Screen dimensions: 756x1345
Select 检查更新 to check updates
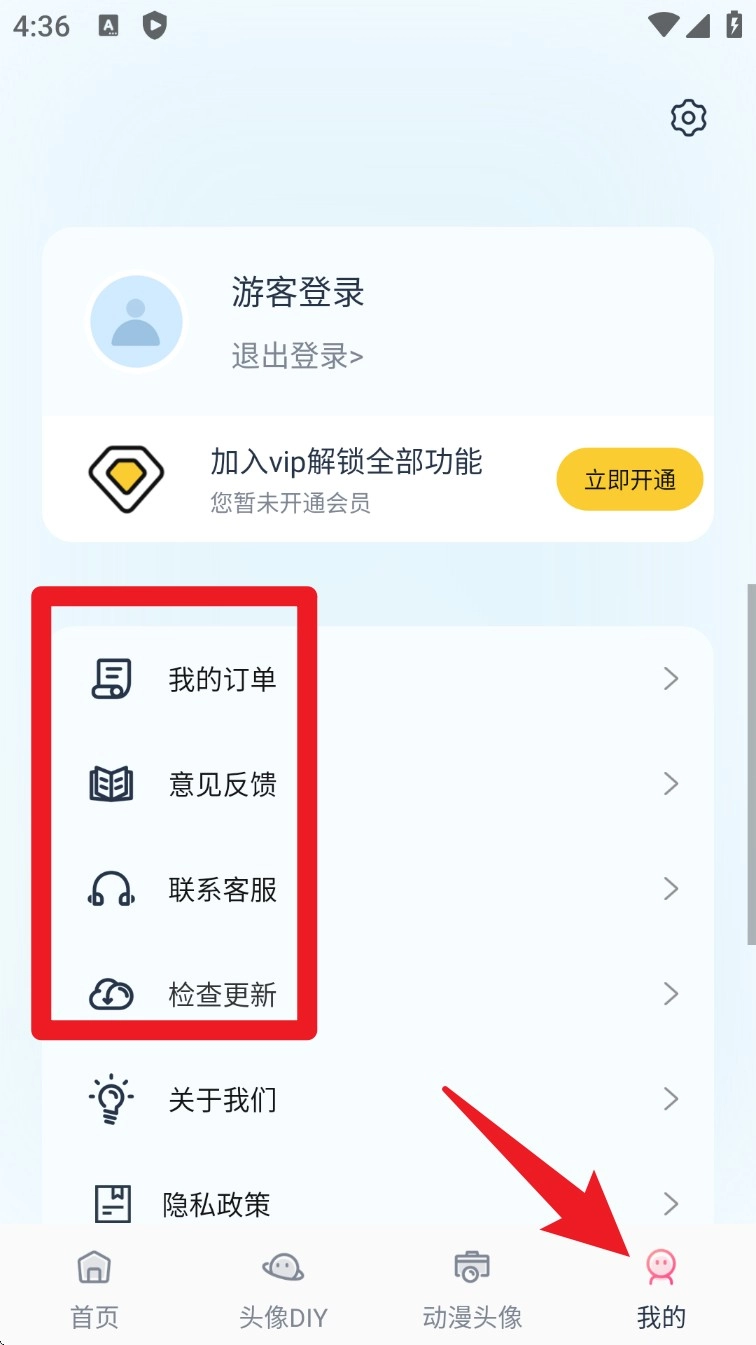click(380, 995)
